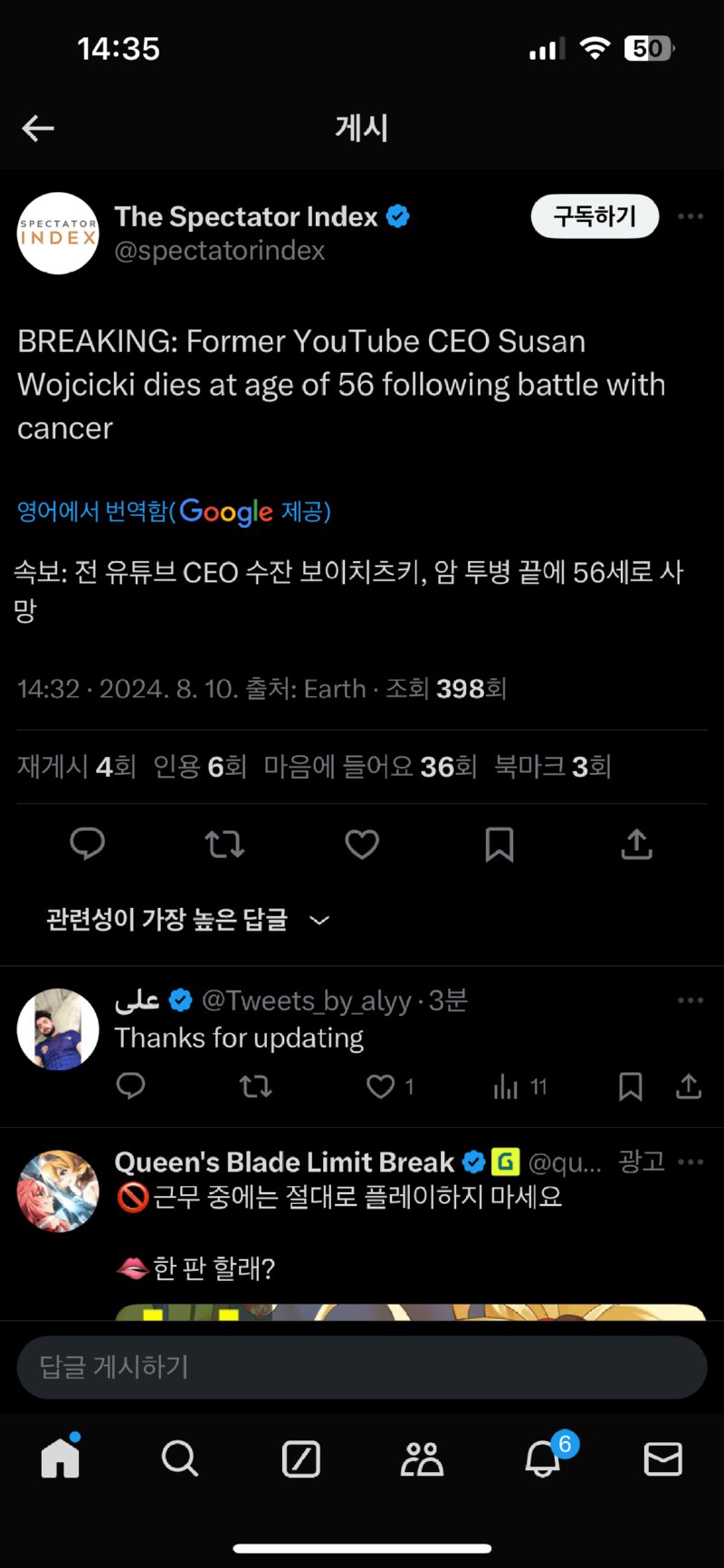
Task: Repost the breaking news tweet
Action: point(224,845)
